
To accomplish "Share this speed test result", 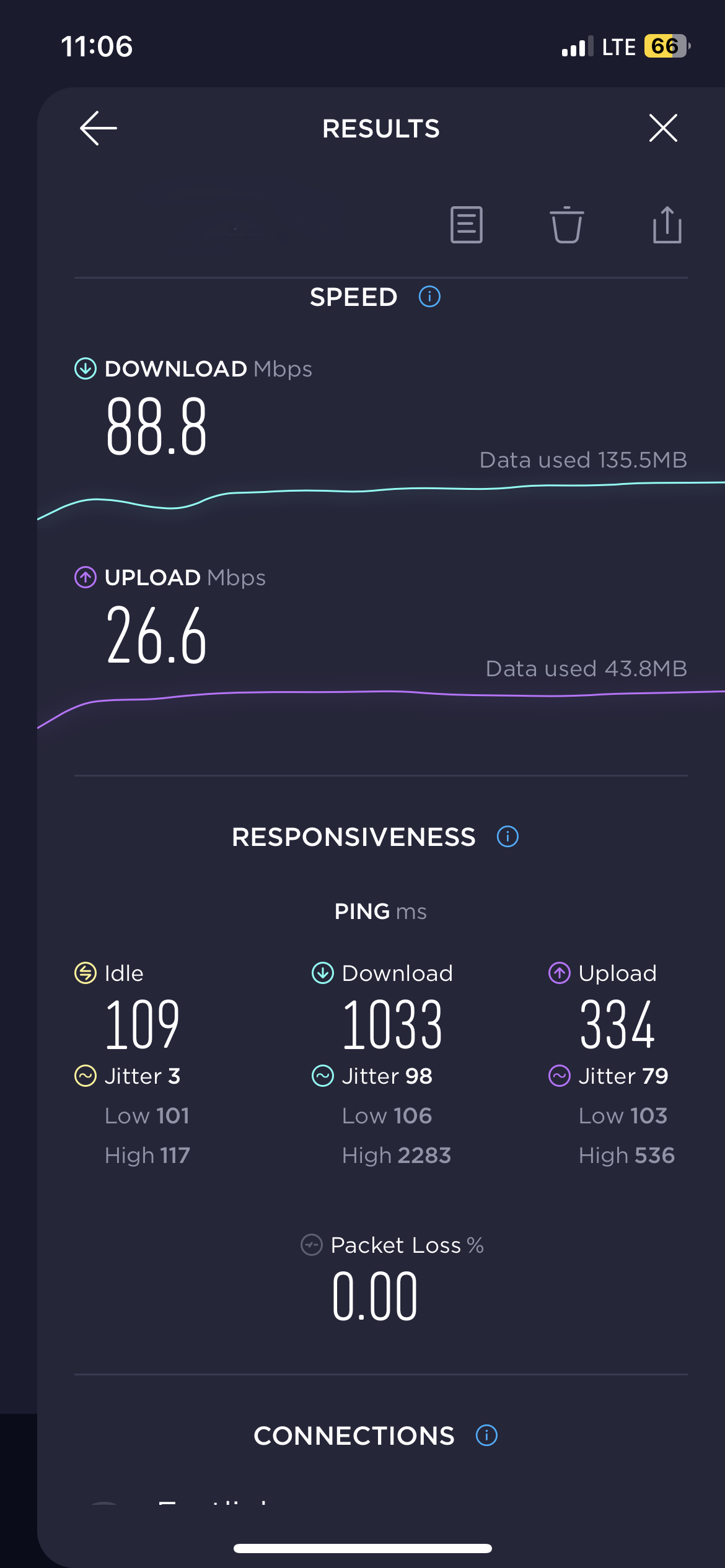I will pyautogui.click(x=667, y=224).
